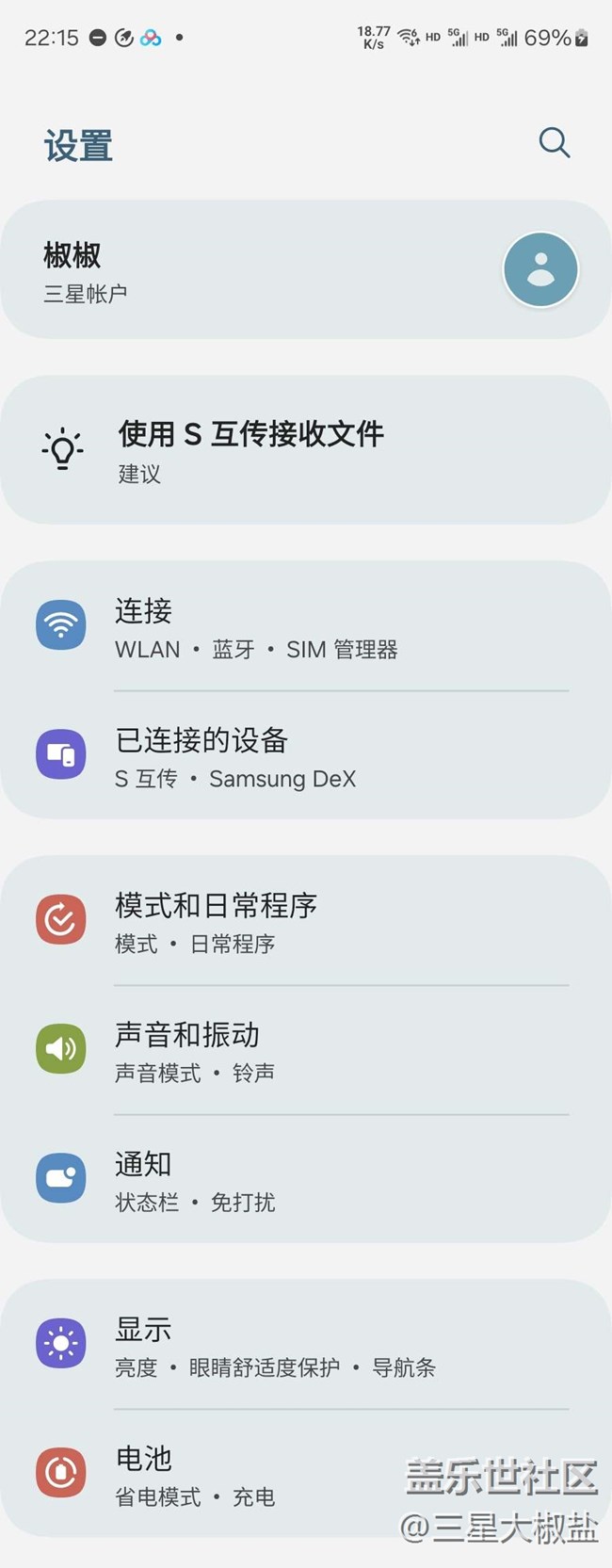Image resolution: width=612 pixels, height=1568 pixels.
Task: Open 显示 settings
Action: pyautogui.click(x=282, y=1345)
